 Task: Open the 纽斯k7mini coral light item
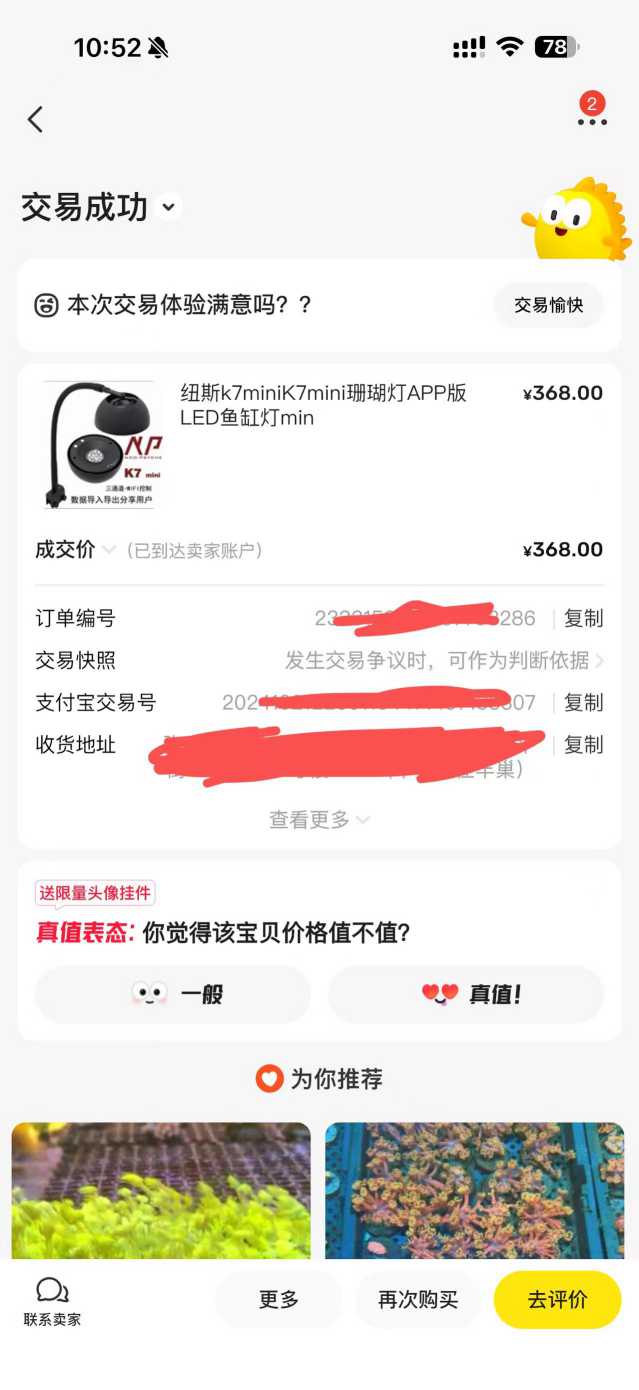(323, 405)
